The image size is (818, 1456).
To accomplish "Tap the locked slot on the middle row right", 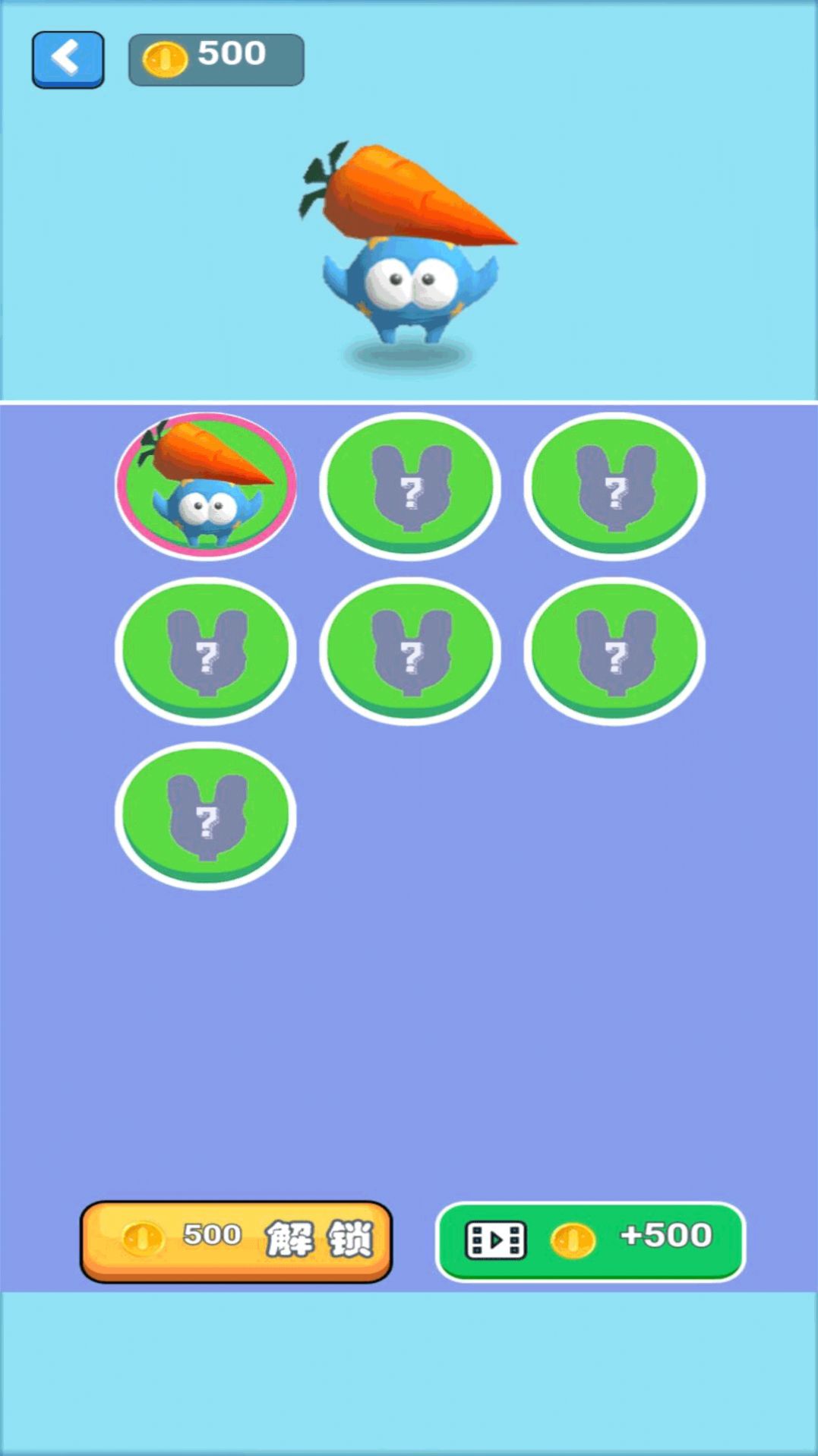I will 614,649.
